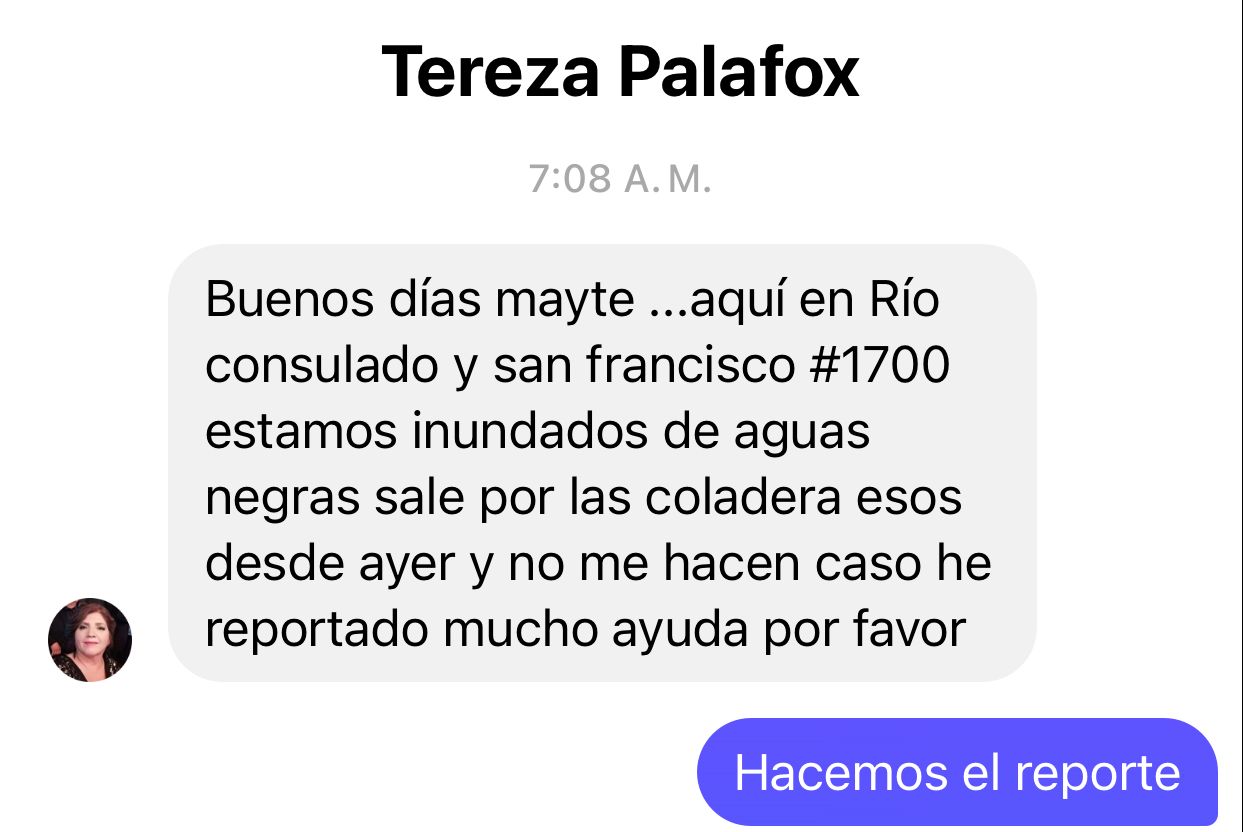1243x832 pixels.
Task: Open Tereza Palafox's profile picture
Action: [x=90, y=640]
